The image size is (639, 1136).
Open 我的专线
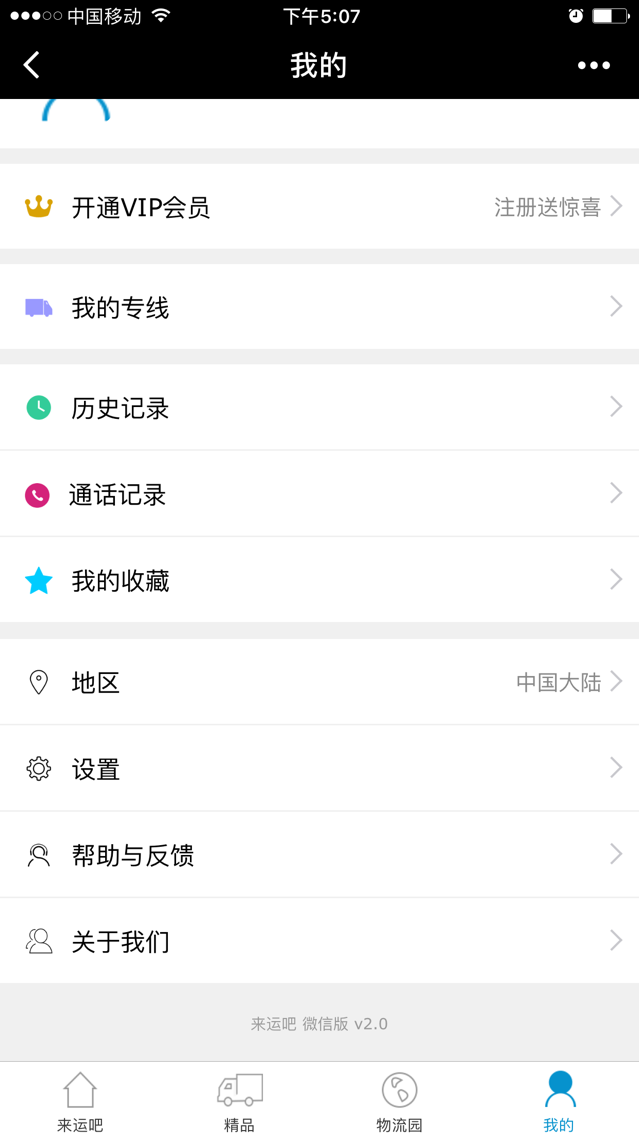point(319,307)
